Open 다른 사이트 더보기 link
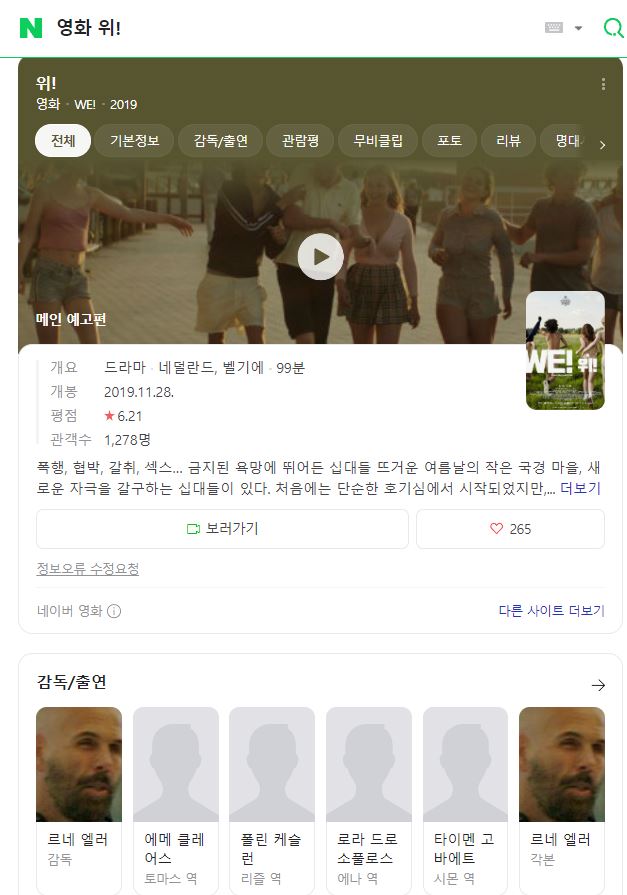The height and width of the screenshot is (895, 627). tap(551, 611)
